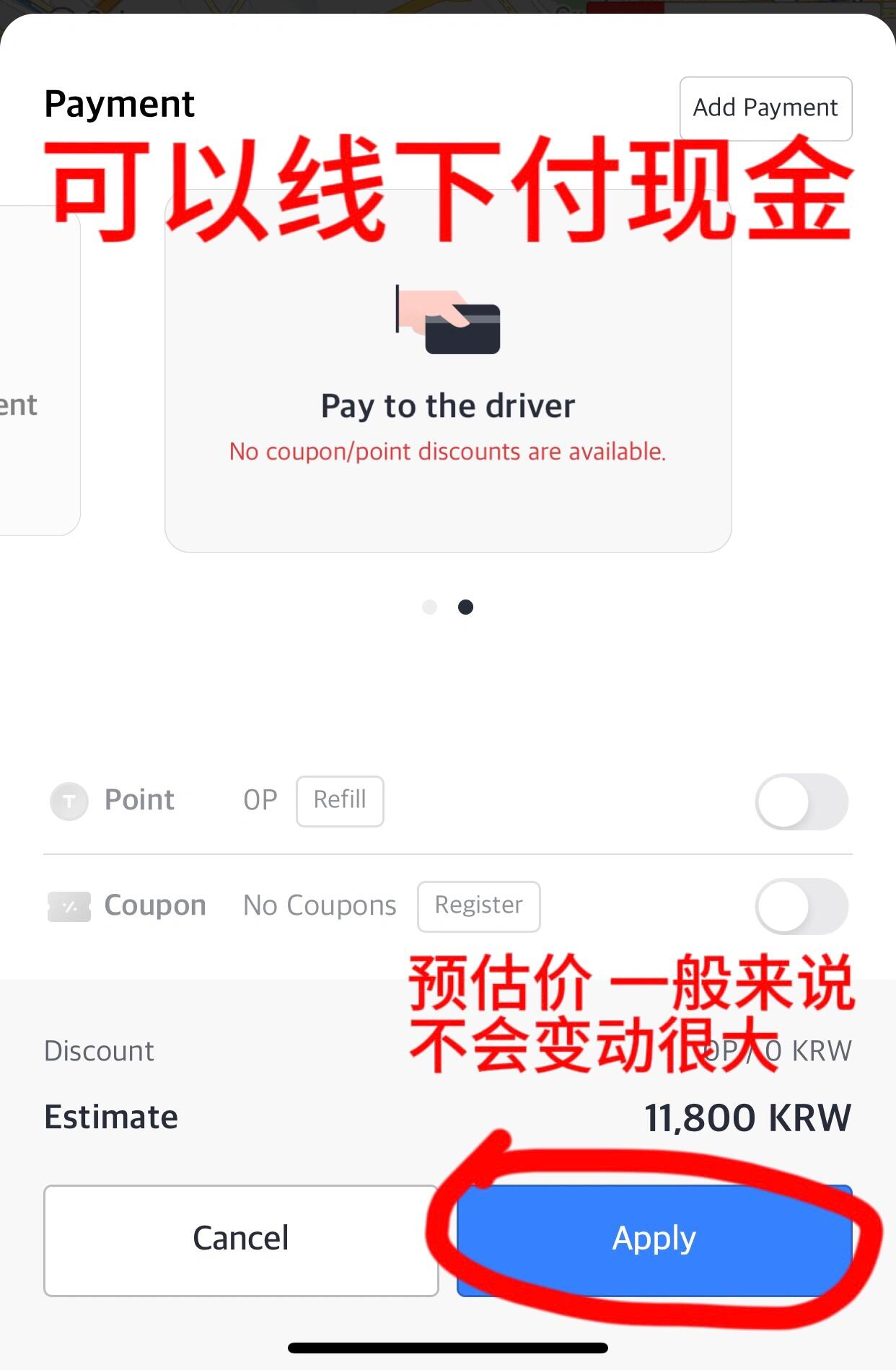896x1370 pixels.
Task: Cancel the payment selection
Action: [241, 1239]
